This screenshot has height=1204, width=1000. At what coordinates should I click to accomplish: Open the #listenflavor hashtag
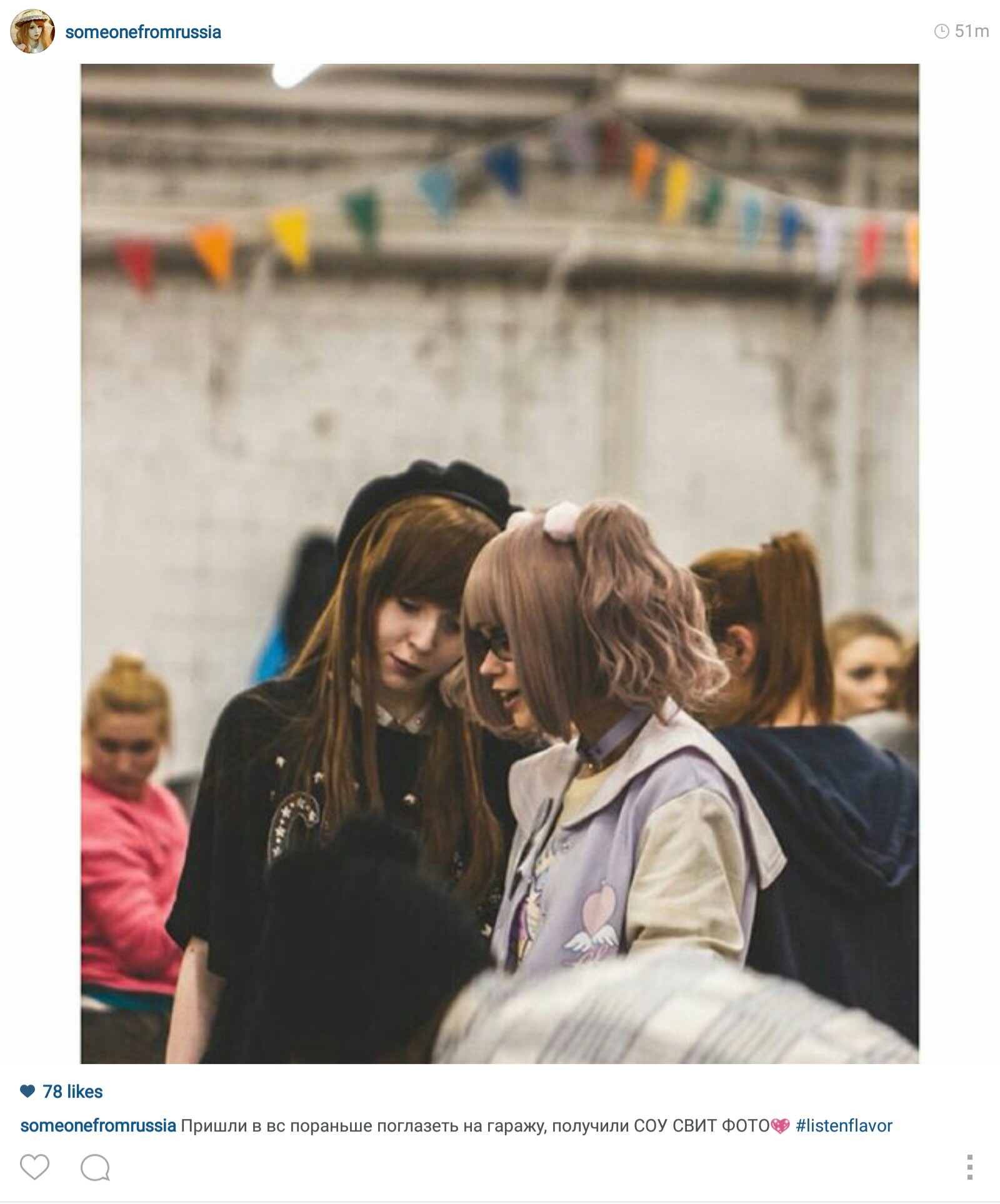[844, 1126]
